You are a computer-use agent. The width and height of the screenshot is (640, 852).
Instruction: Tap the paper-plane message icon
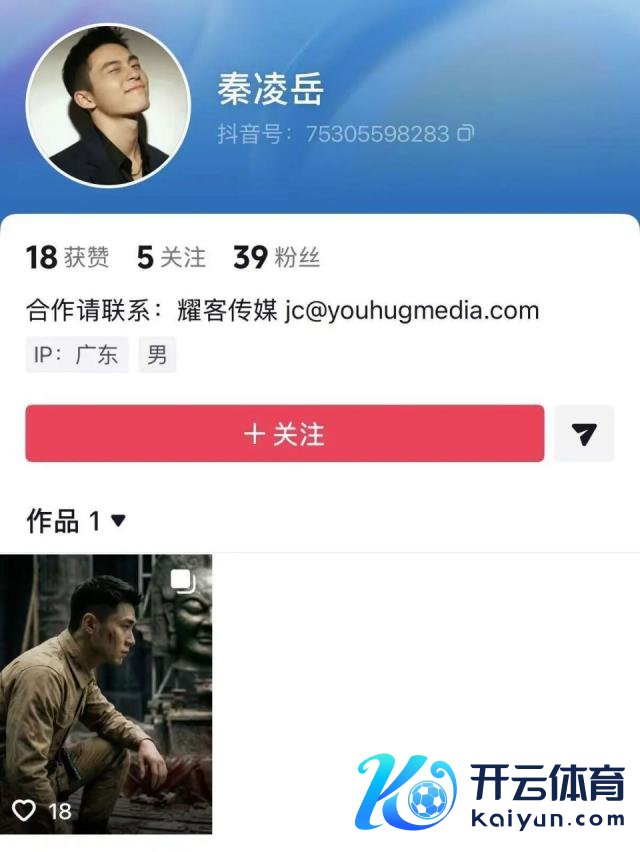click(584, 434)
